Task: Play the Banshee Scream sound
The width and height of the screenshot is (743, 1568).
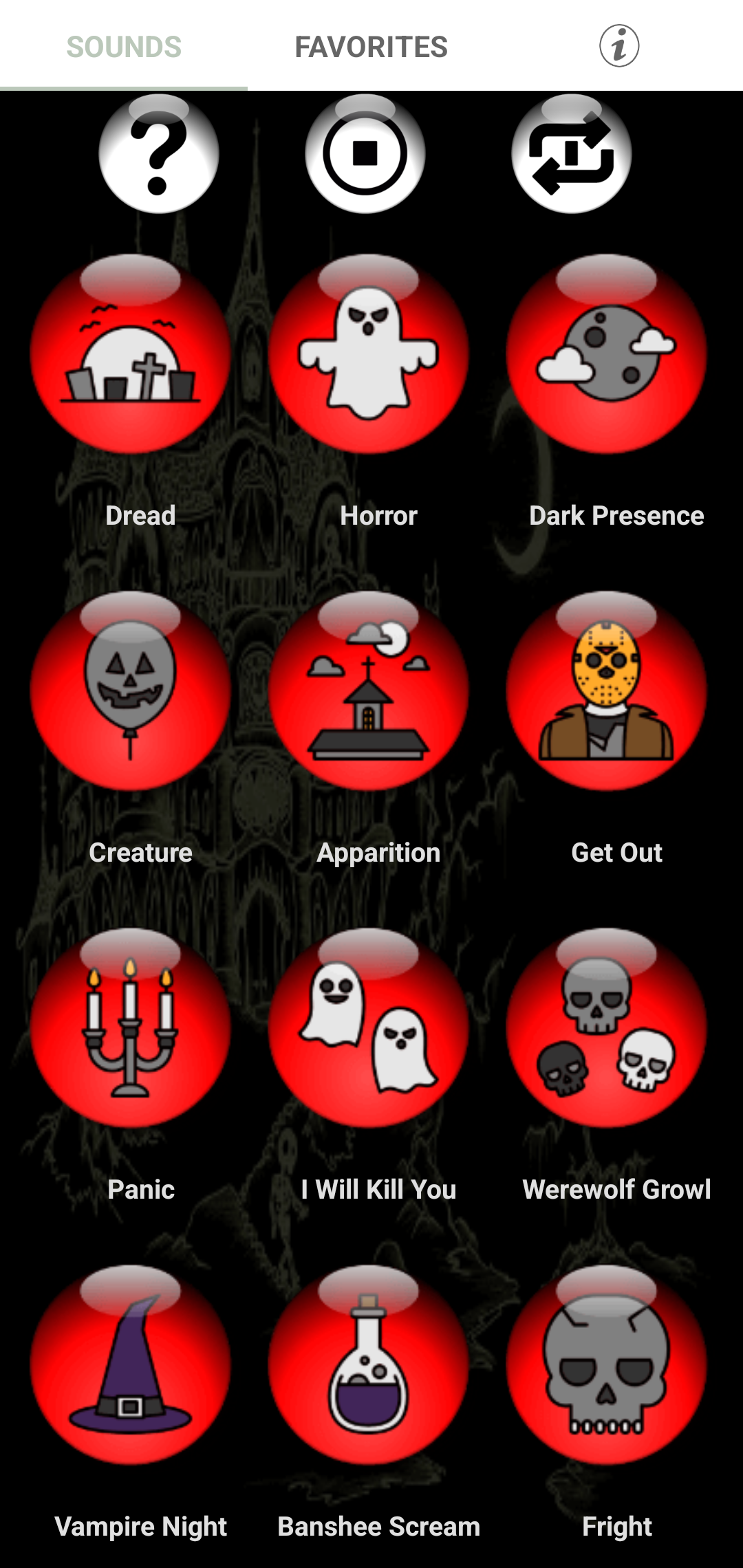Action: point(369,1365)
